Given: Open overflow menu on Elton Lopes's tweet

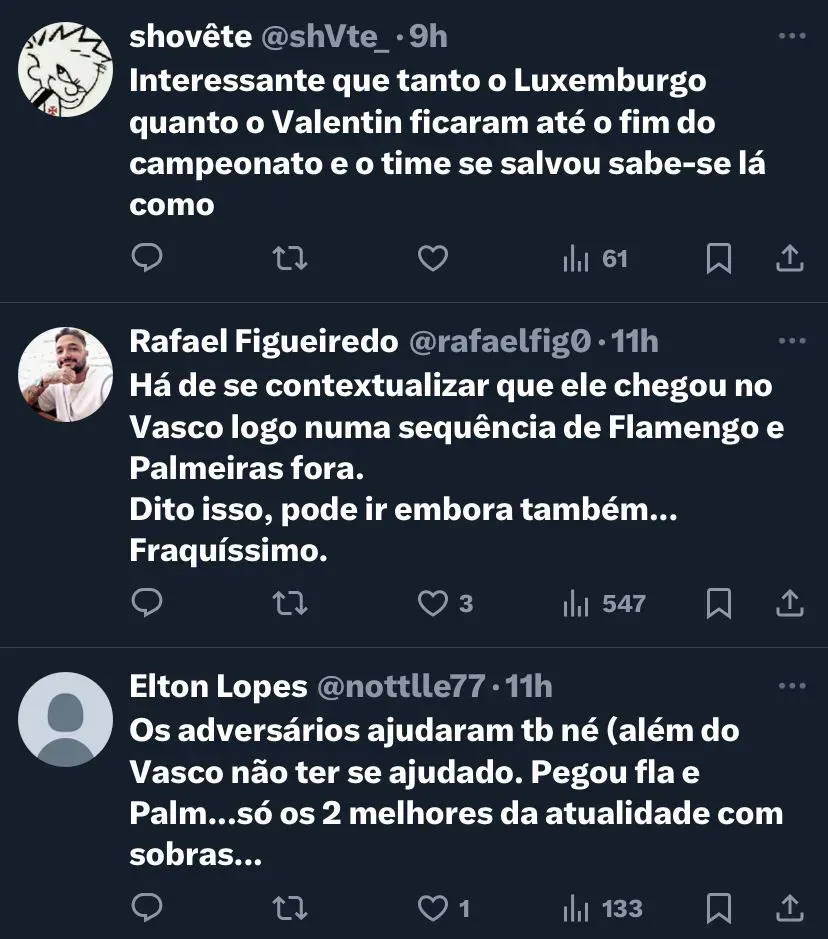Looking at the screenshot, I should click(x=791, y=686).
